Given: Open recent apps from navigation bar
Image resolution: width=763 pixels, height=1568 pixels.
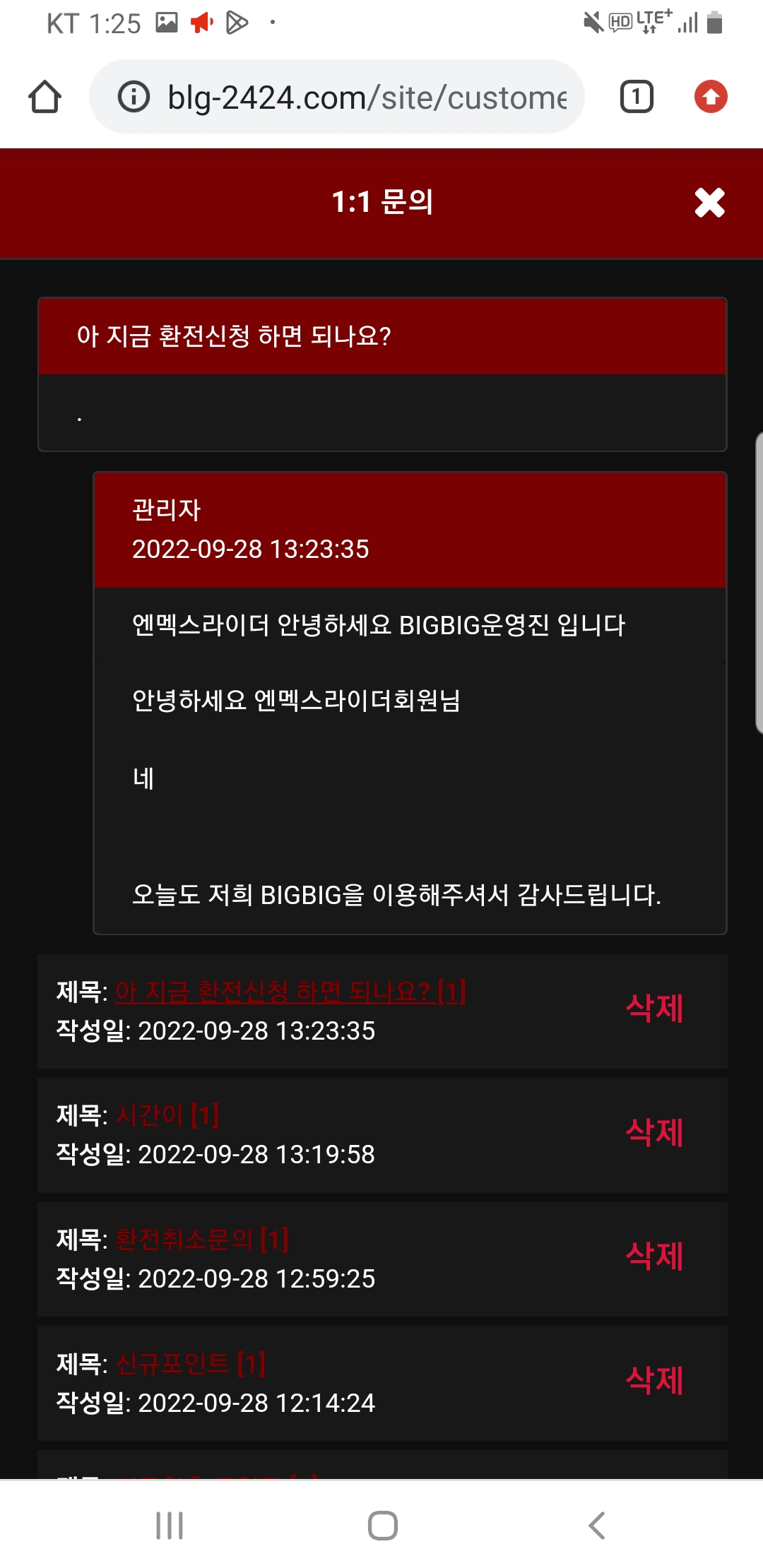Looking at the screenshot, I should coord(170,1526).
